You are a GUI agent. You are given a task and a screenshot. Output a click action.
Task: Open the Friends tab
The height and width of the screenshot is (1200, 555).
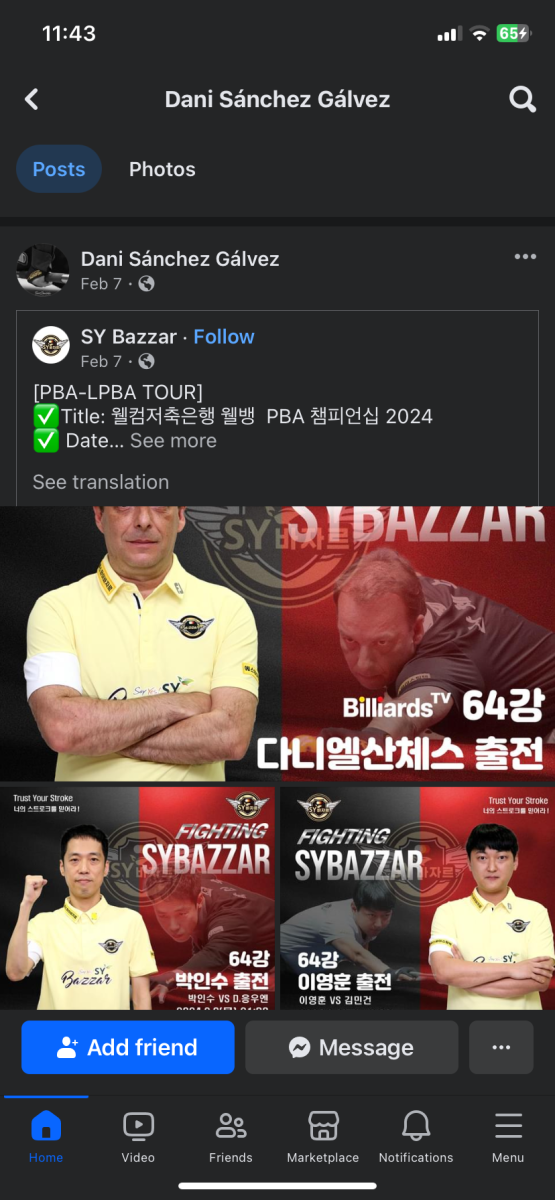point(231,1137)
